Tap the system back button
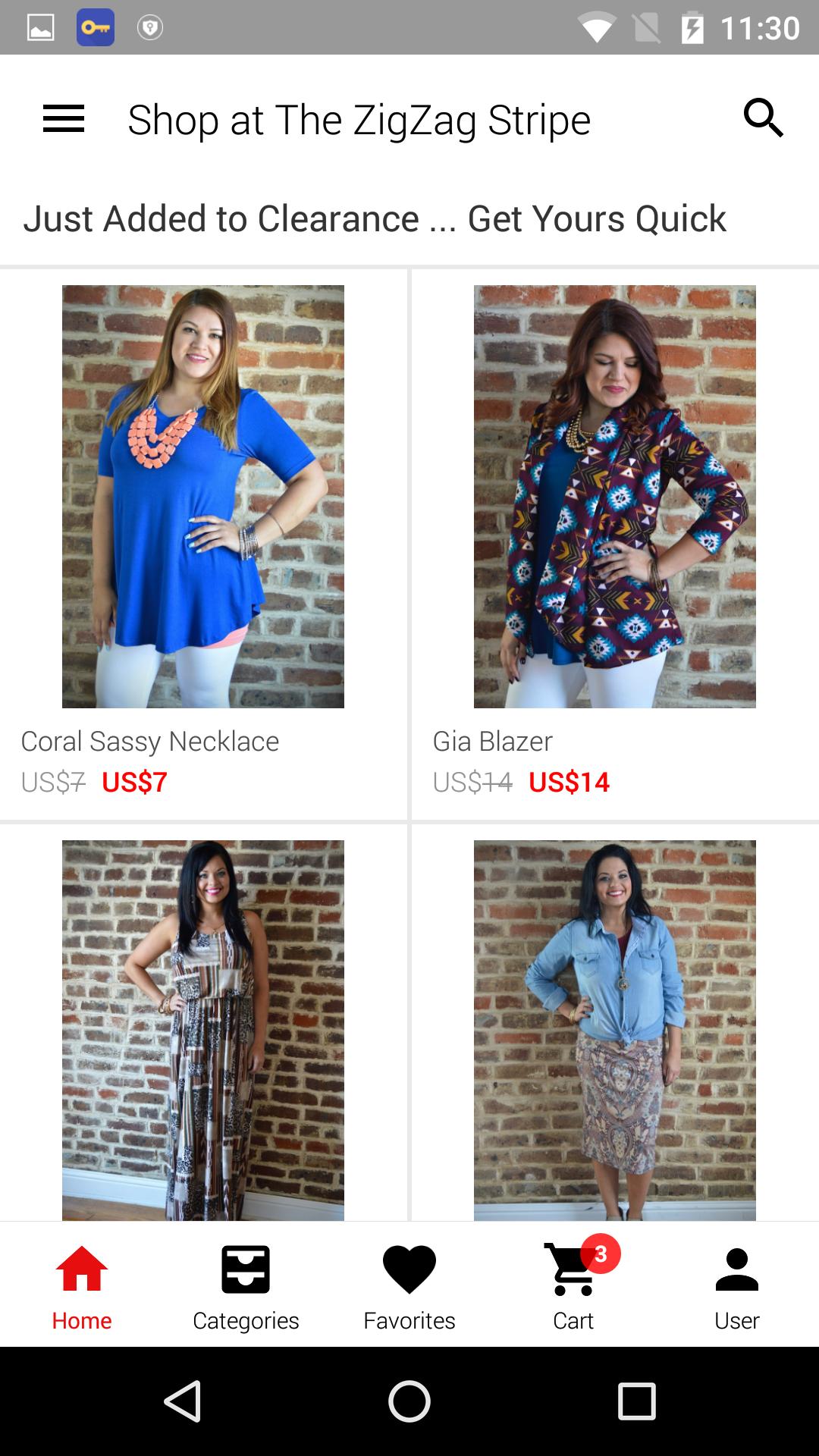This screenshot has width=819, height=1456. coord(183,1401)
